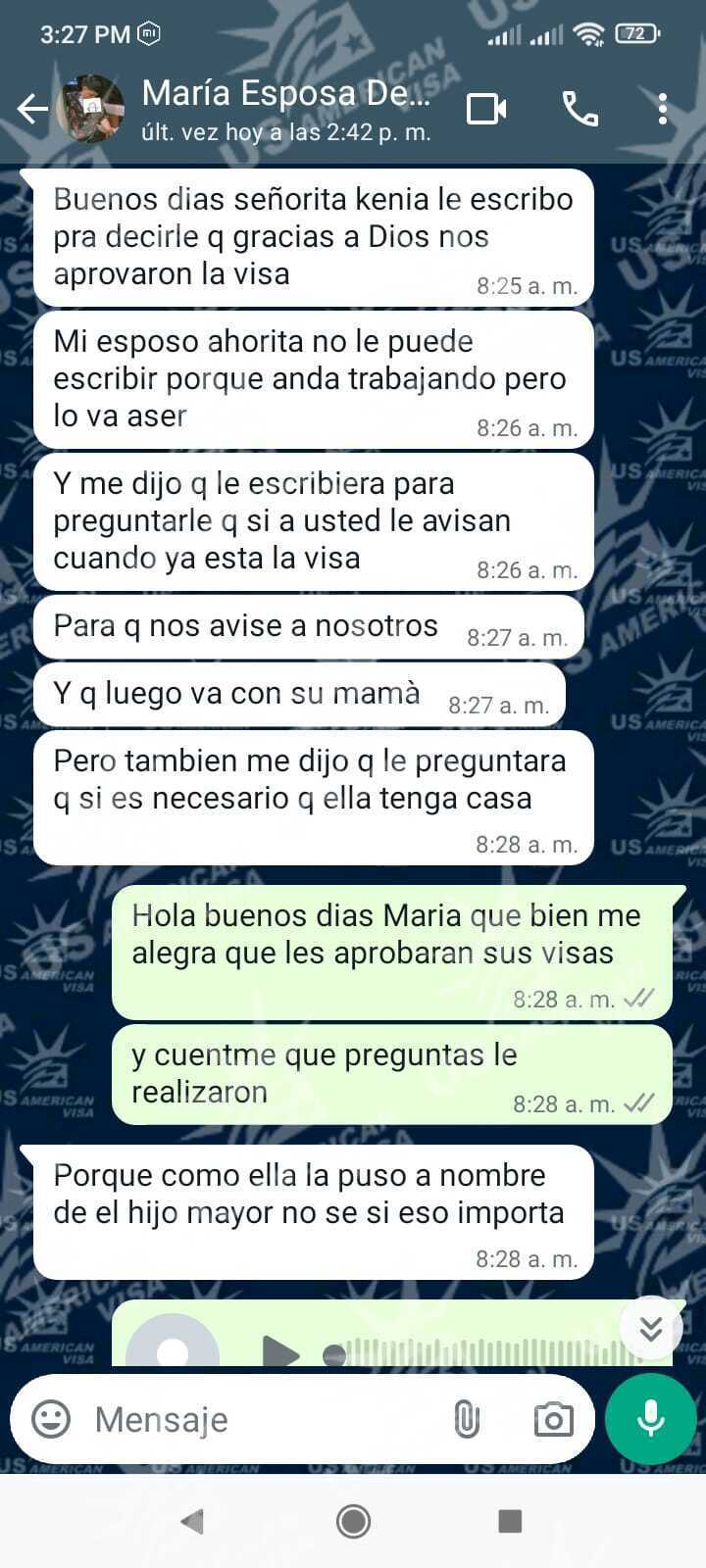
Task: Attach a file to the chat
Action: (467, 1418)
